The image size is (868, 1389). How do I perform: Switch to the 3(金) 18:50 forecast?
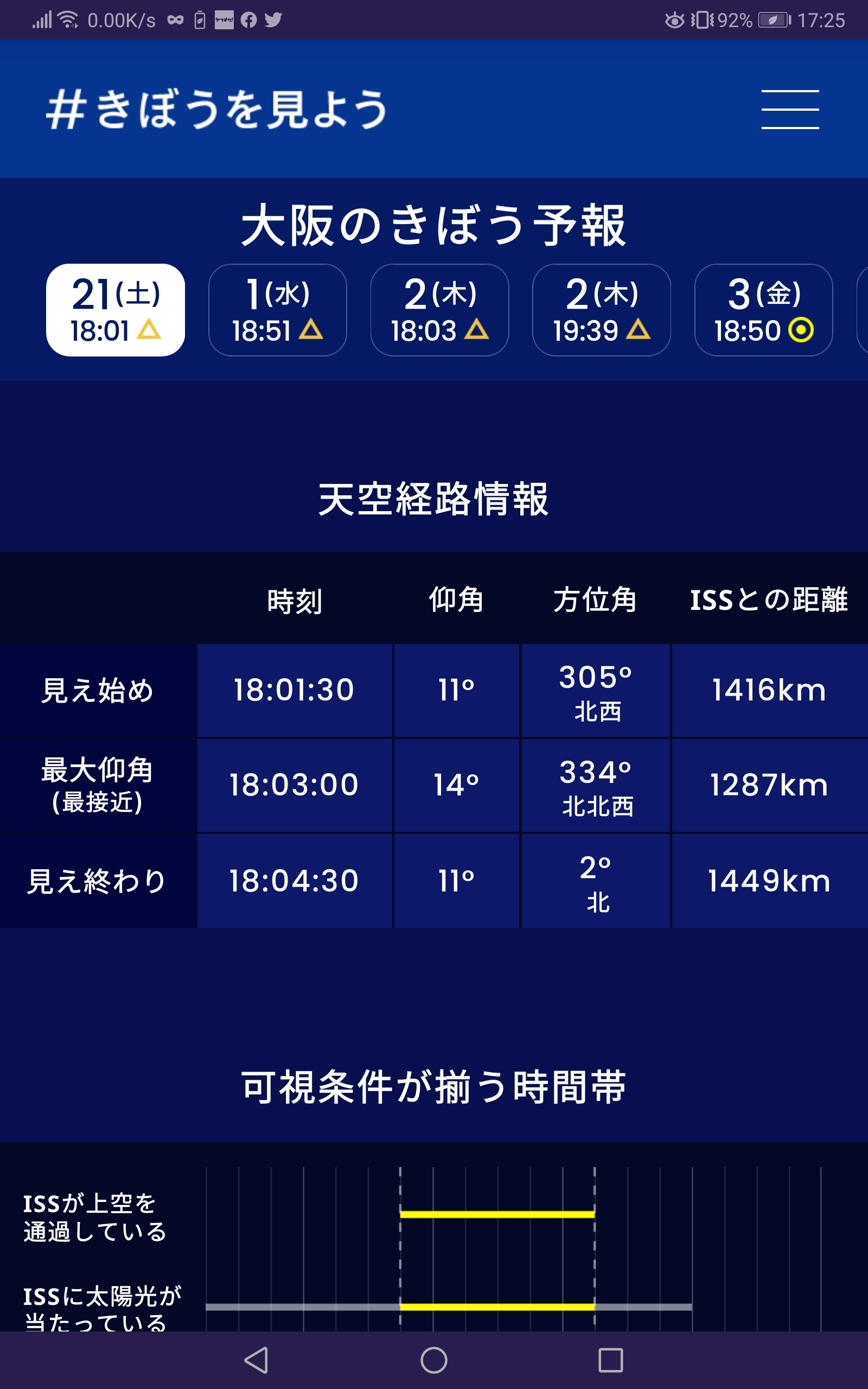point(763,310)
